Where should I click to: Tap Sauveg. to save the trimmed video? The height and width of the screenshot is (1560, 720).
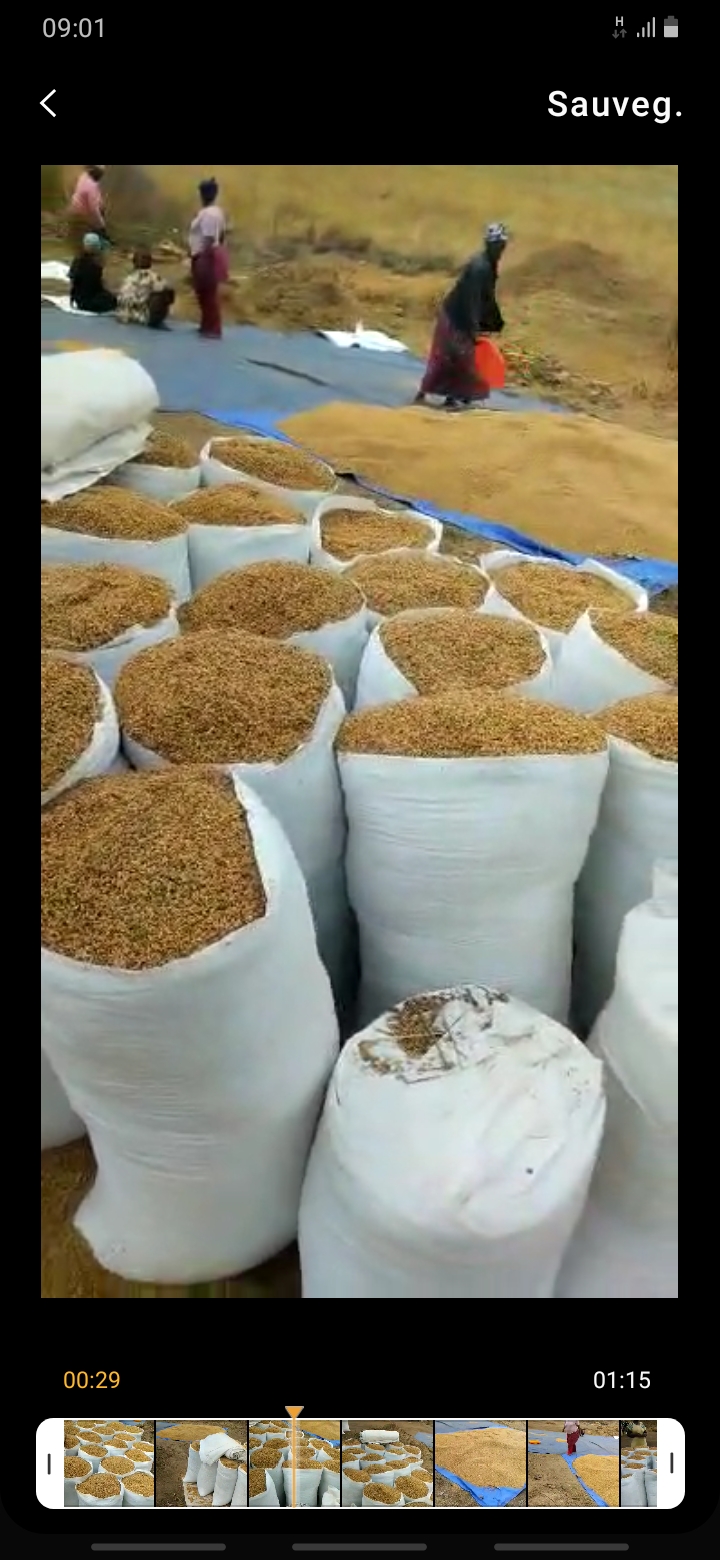coord(614,104)
